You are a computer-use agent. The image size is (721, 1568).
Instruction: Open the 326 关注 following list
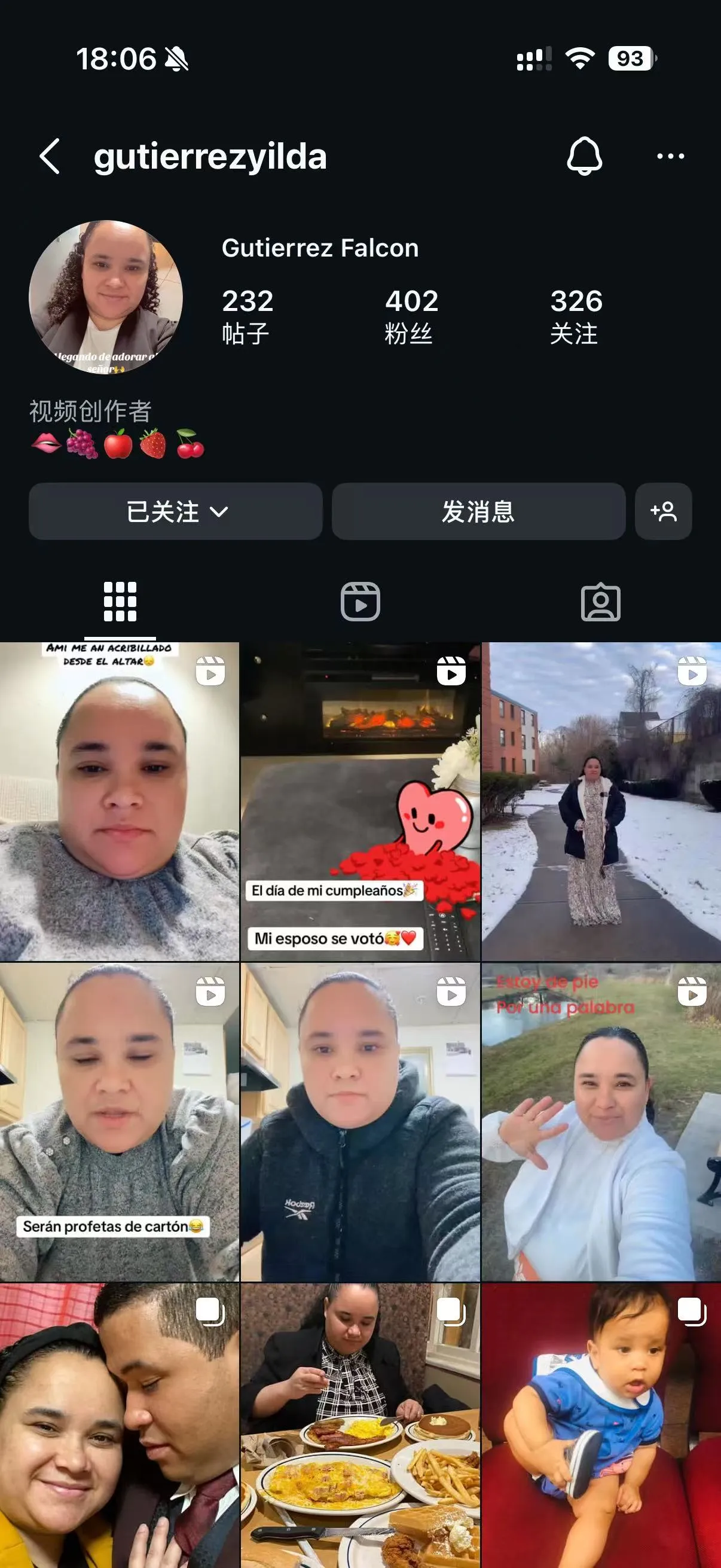(576, 316)
